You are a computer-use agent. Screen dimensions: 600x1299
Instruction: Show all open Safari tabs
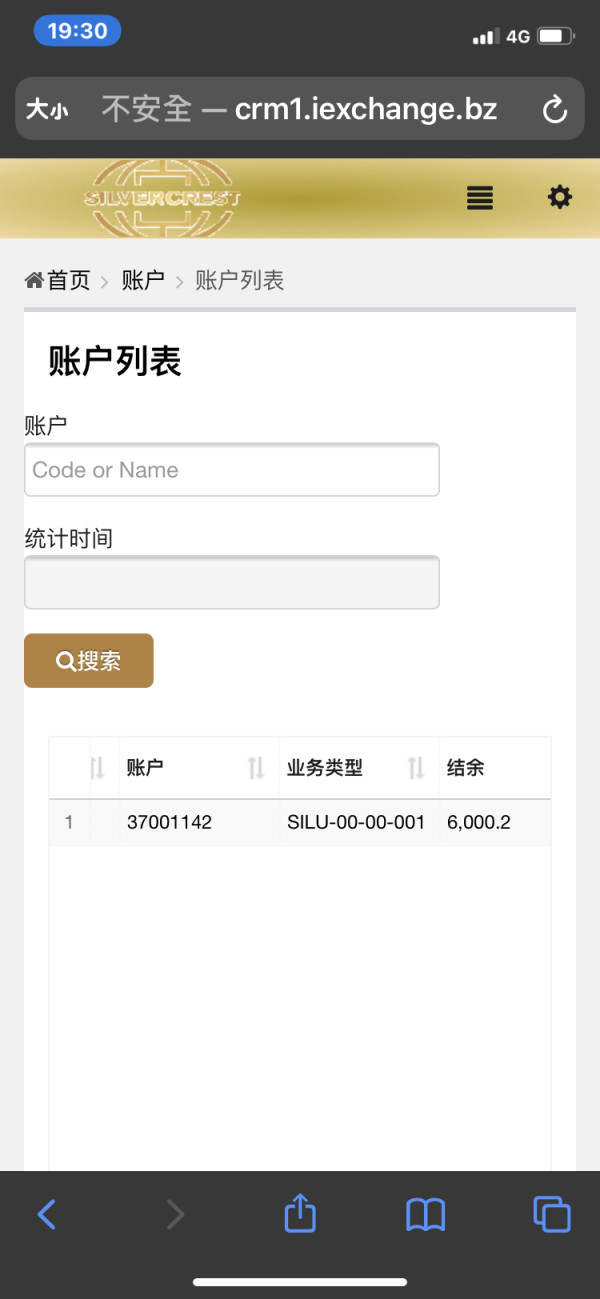click(x=552, y=1214)
